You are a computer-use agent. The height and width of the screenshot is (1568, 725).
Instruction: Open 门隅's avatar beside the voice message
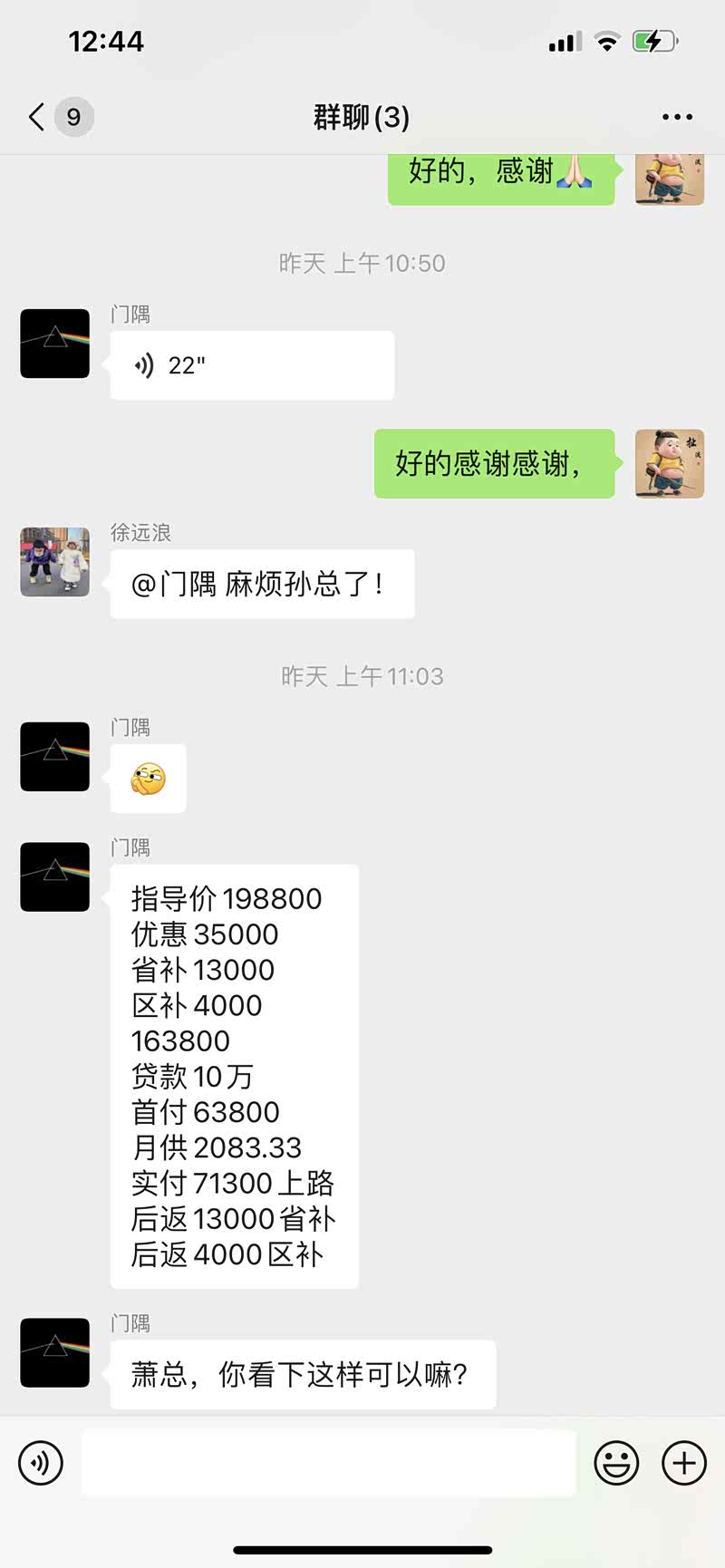[x=55, y=344]
